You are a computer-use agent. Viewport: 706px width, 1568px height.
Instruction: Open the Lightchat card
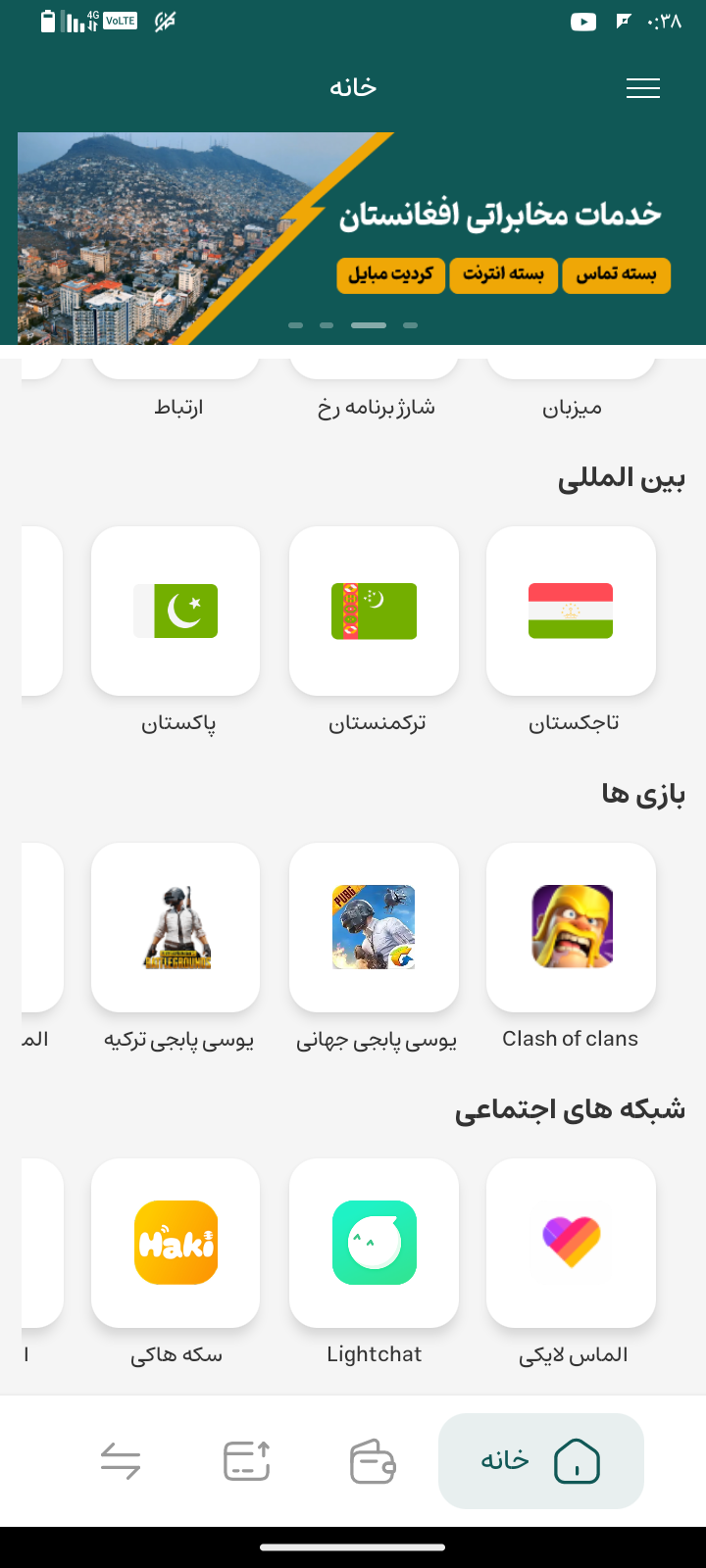pos(374,1243)
